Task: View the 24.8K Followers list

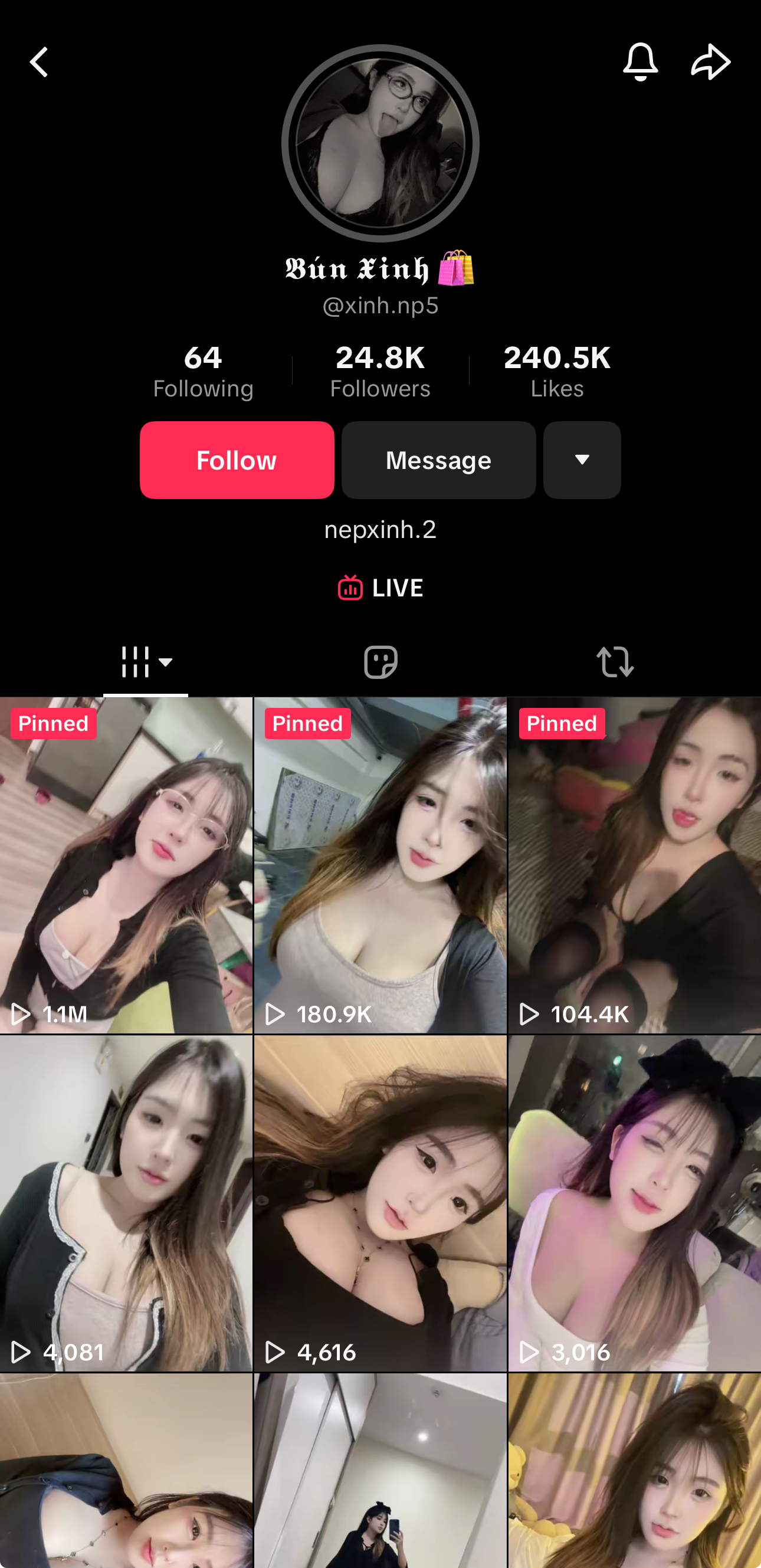Action: coord(380,370)
